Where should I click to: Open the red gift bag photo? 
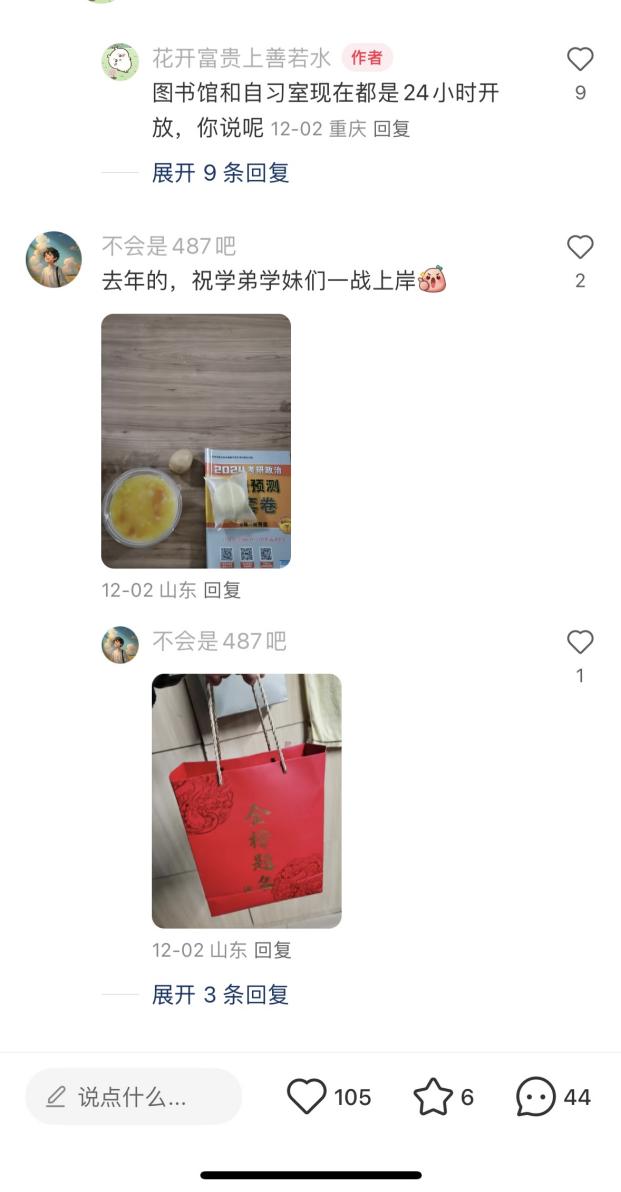tap(246, 800)
